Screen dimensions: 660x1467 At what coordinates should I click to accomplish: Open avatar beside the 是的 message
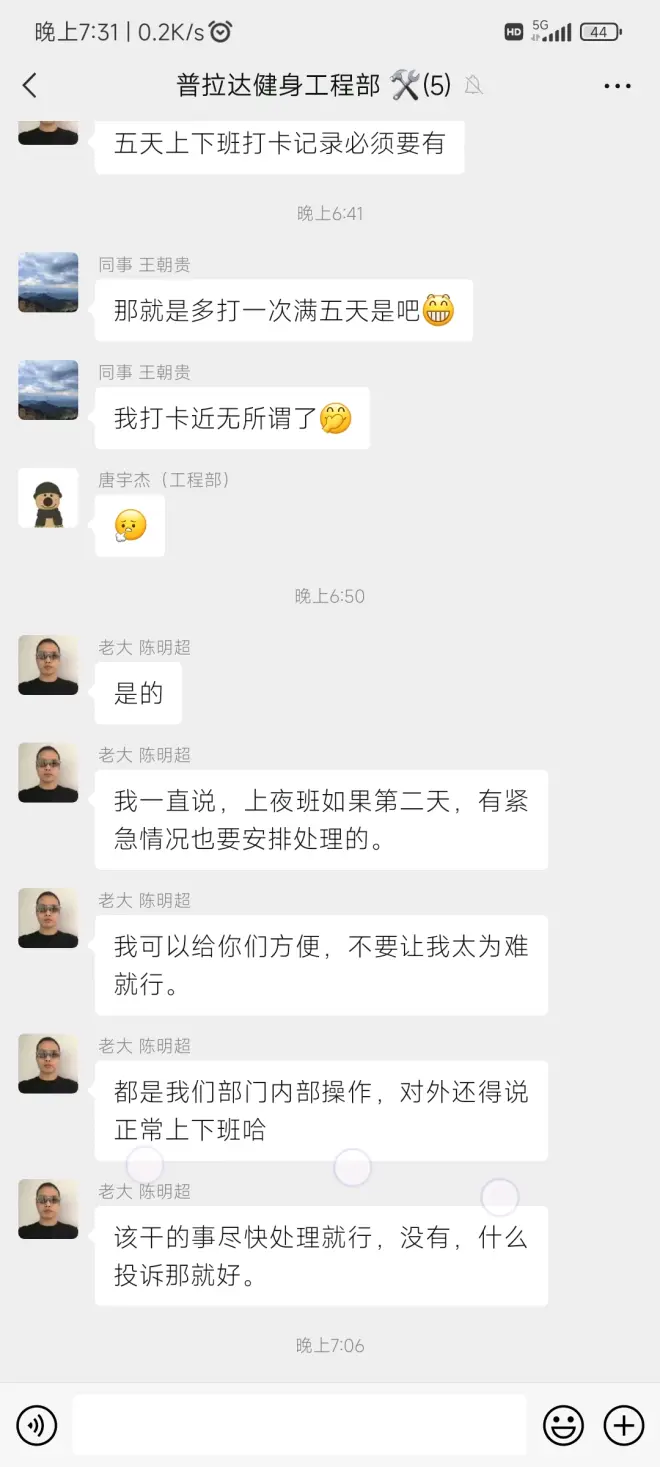[x=48, y=665]
